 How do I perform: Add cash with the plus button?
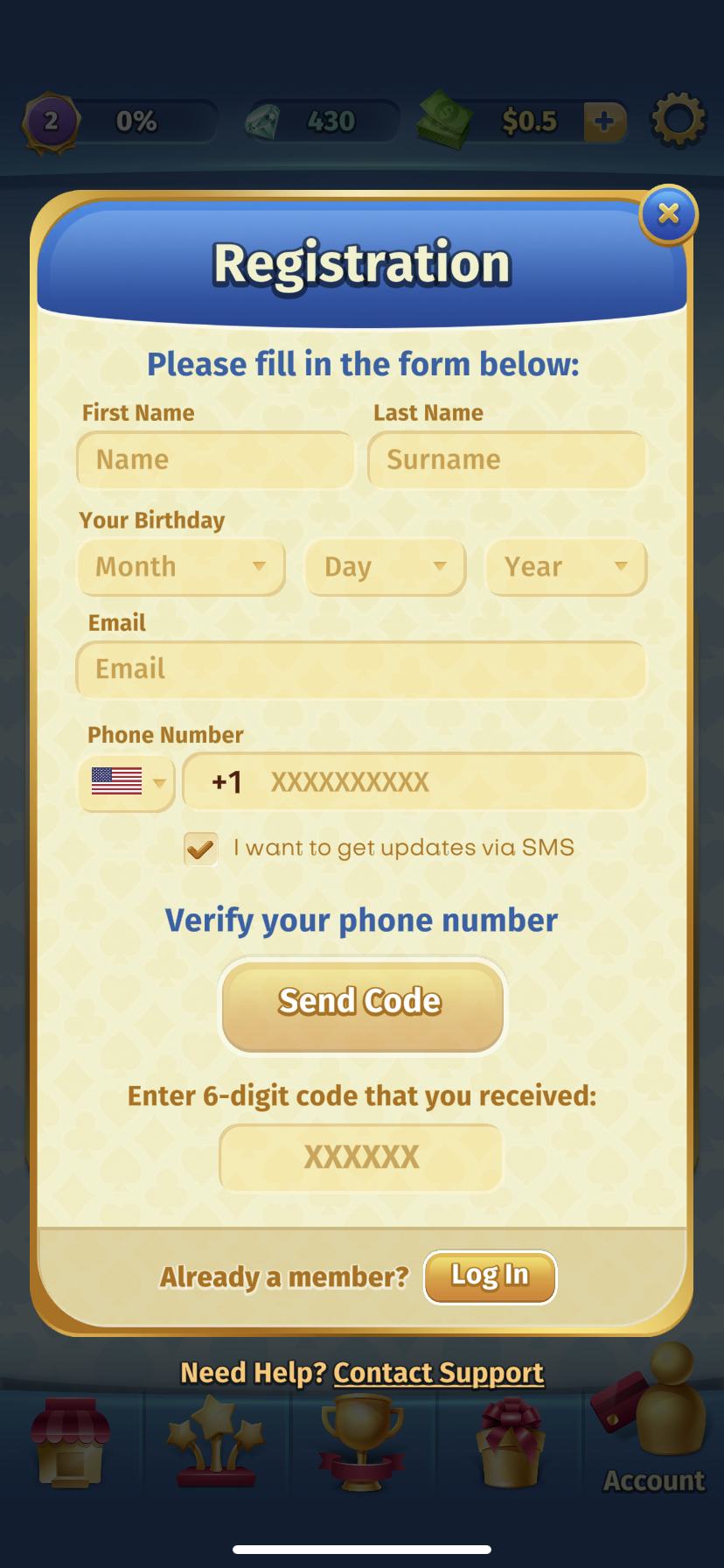point(604,121)
